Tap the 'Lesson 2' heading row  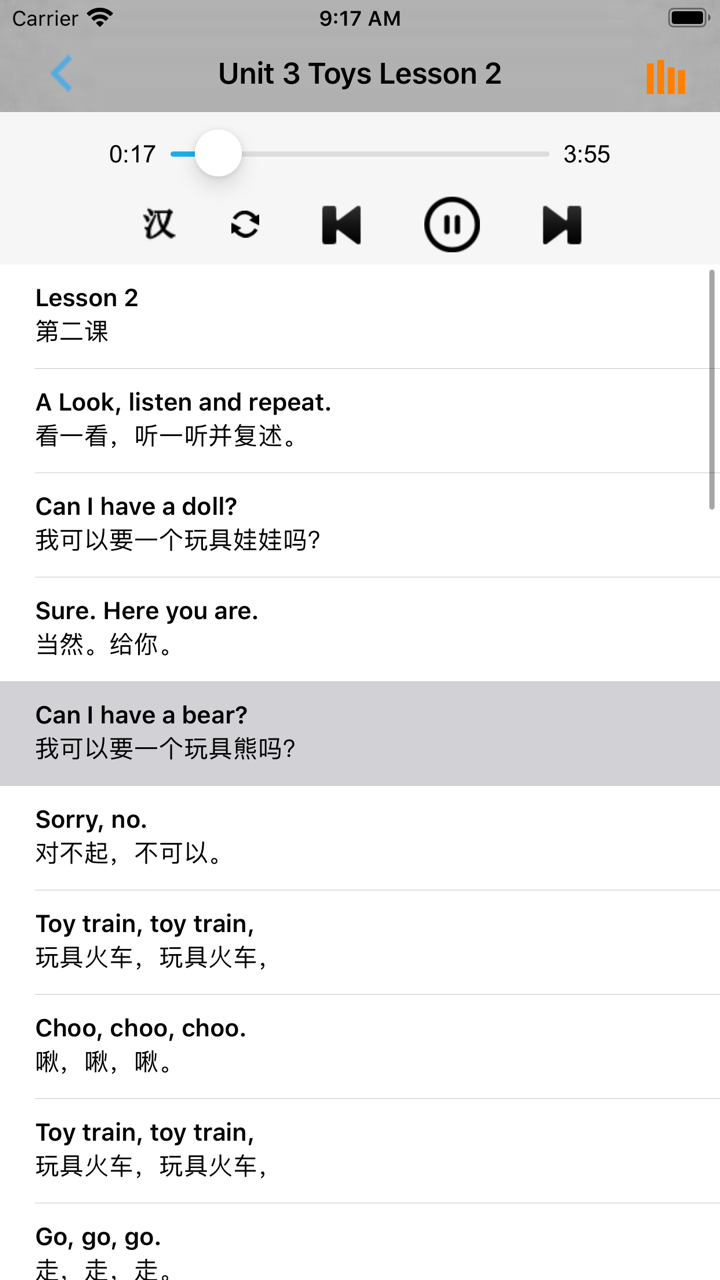point(360,313)
